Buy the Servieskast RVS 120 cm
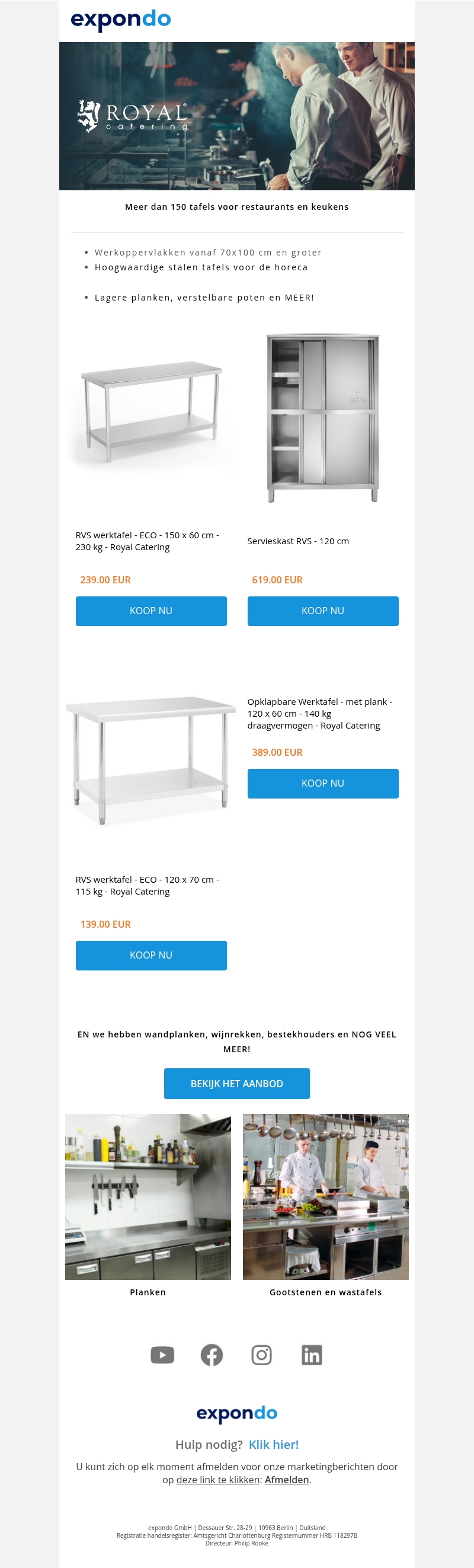This screenshot has height=1568, width=474. [x=322, y=611]
